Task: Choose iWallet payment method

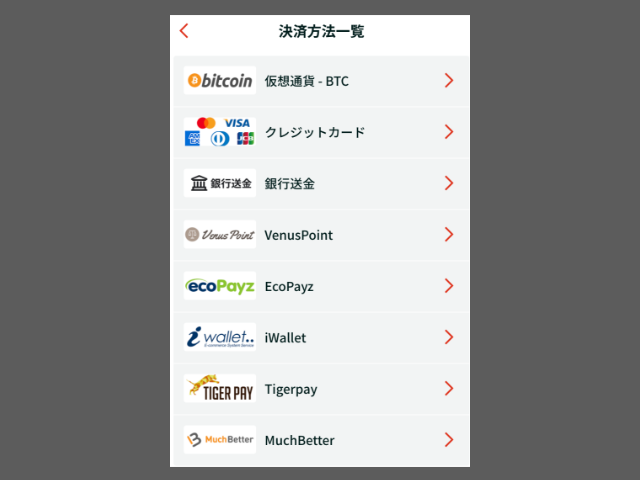Action: (320, 338)
